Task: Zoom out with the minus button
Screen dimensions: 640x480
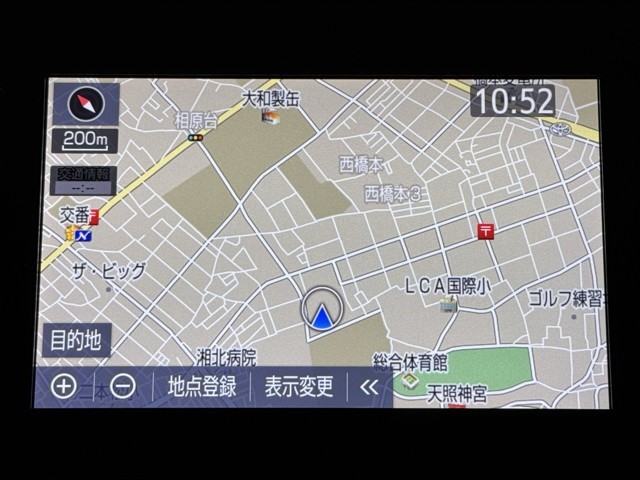Action: tap(122, 387)
